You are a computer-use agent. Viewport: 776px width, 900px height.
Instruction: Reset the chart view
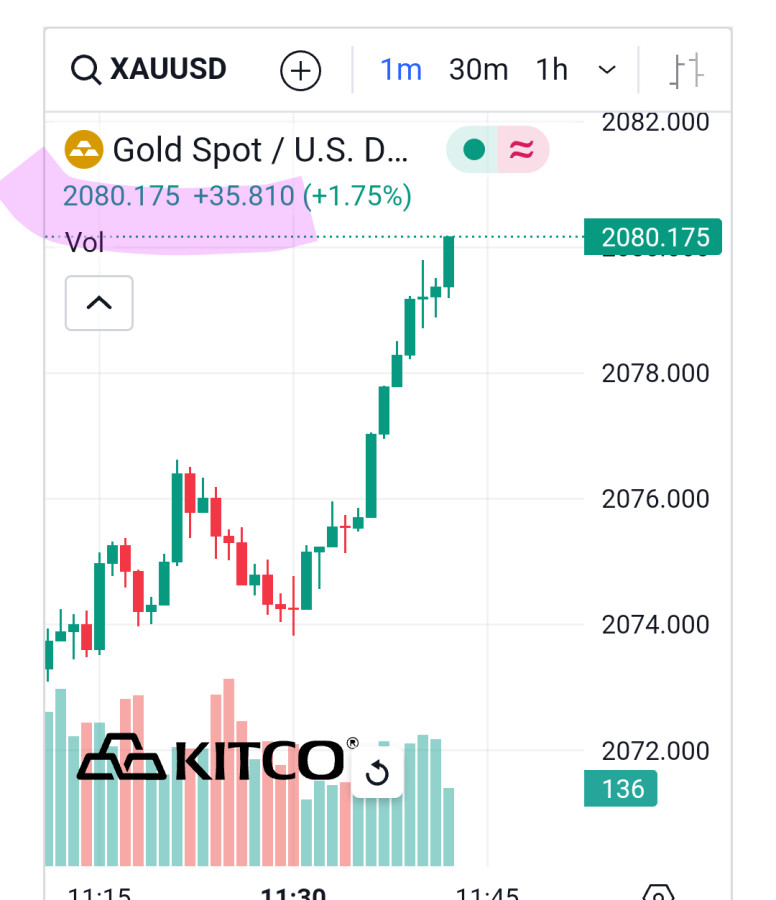click(378, 772)
